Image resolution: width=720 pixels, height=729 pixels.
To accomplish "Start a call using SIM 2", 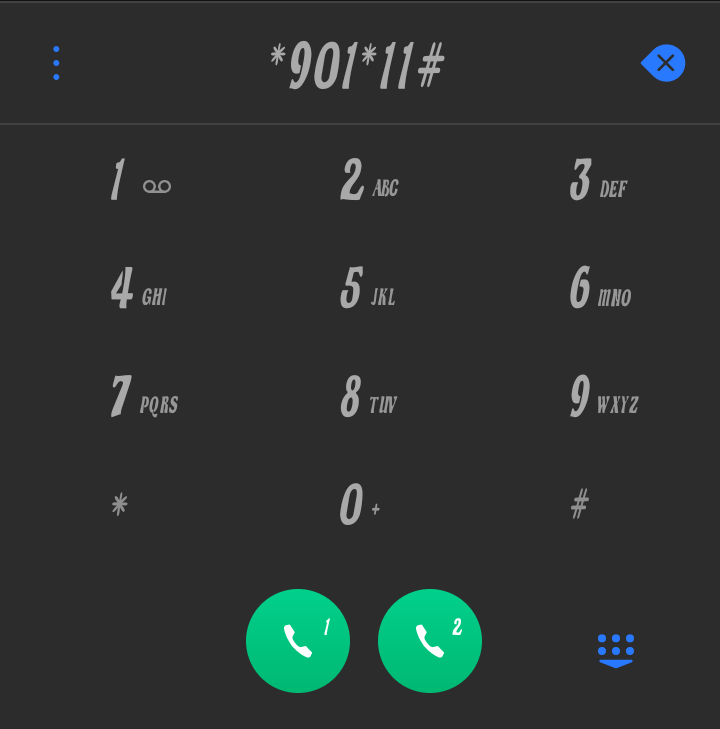I will coord(430,641).
